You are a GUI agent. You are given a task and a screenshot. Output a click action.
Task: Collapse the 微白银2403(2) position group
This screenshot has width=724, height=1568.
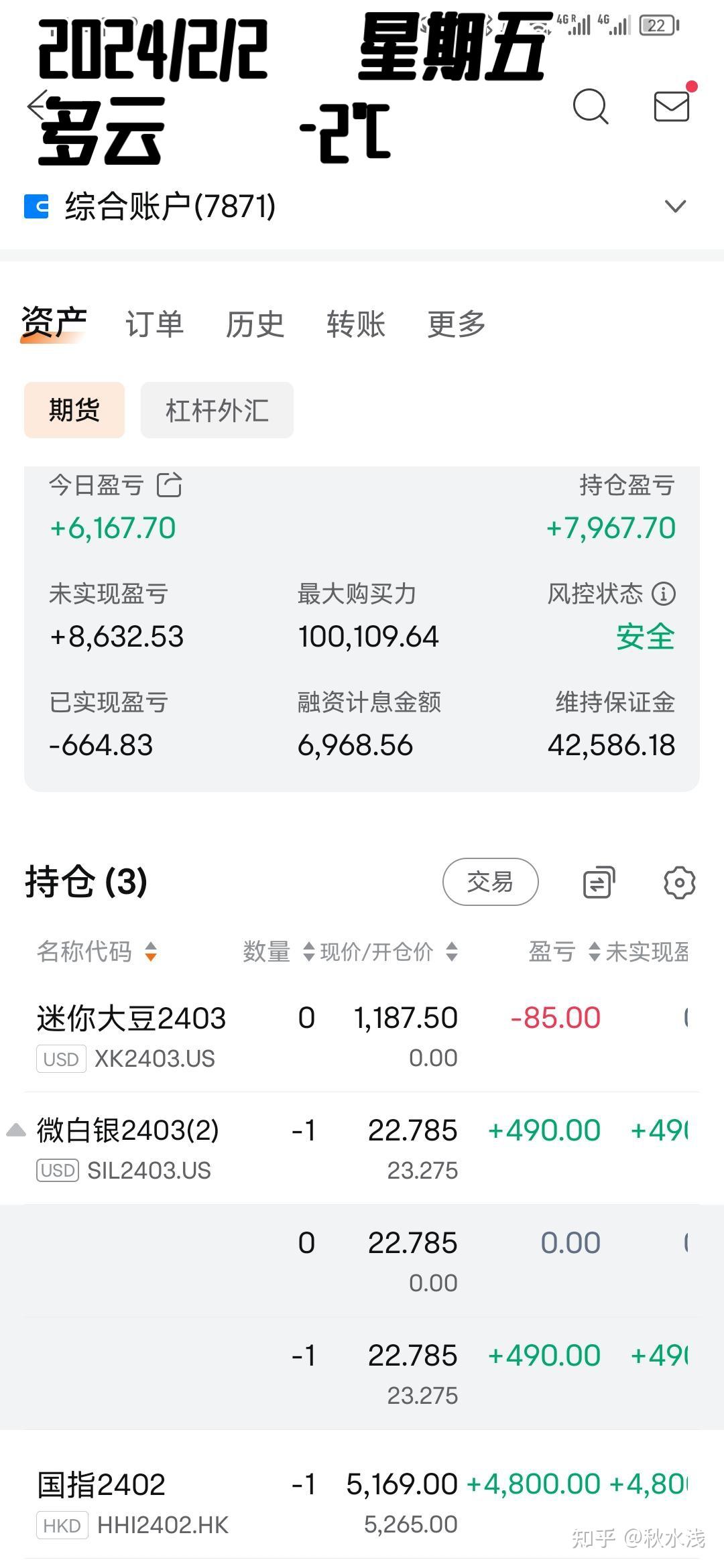click(16, 1131)
